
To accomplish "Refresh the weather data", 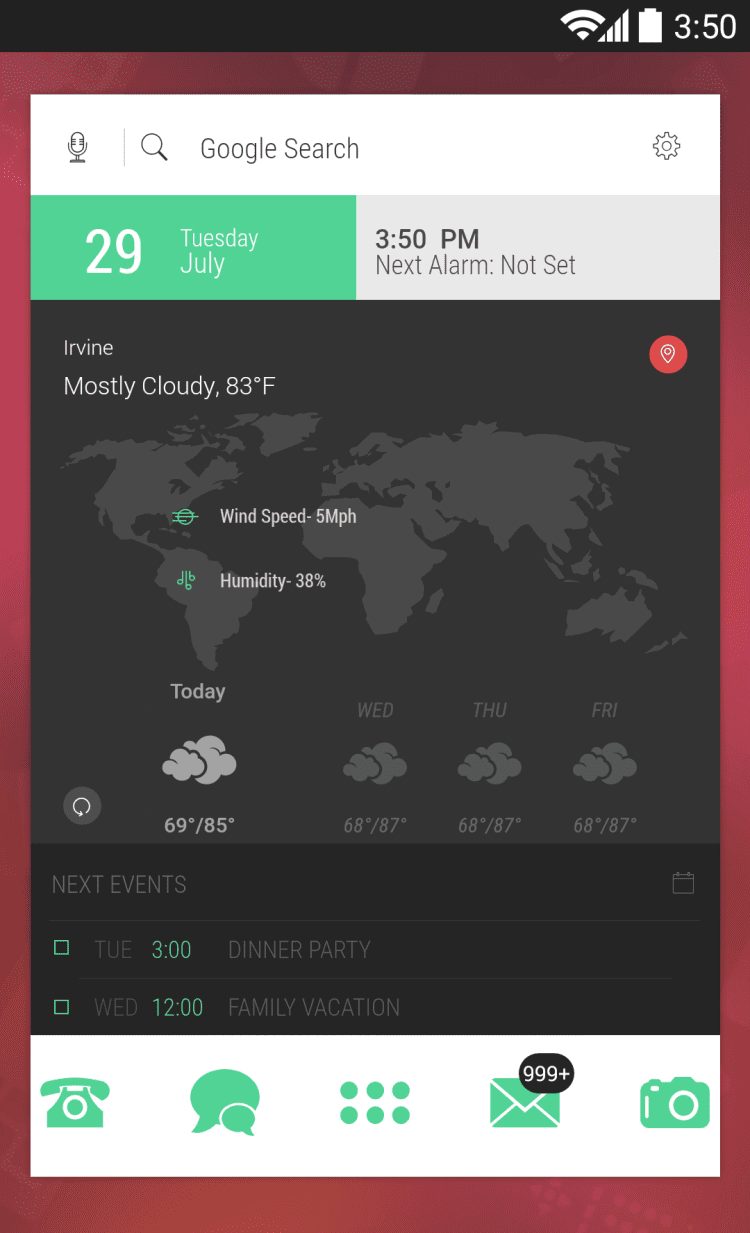I will (x=82, y=806).
